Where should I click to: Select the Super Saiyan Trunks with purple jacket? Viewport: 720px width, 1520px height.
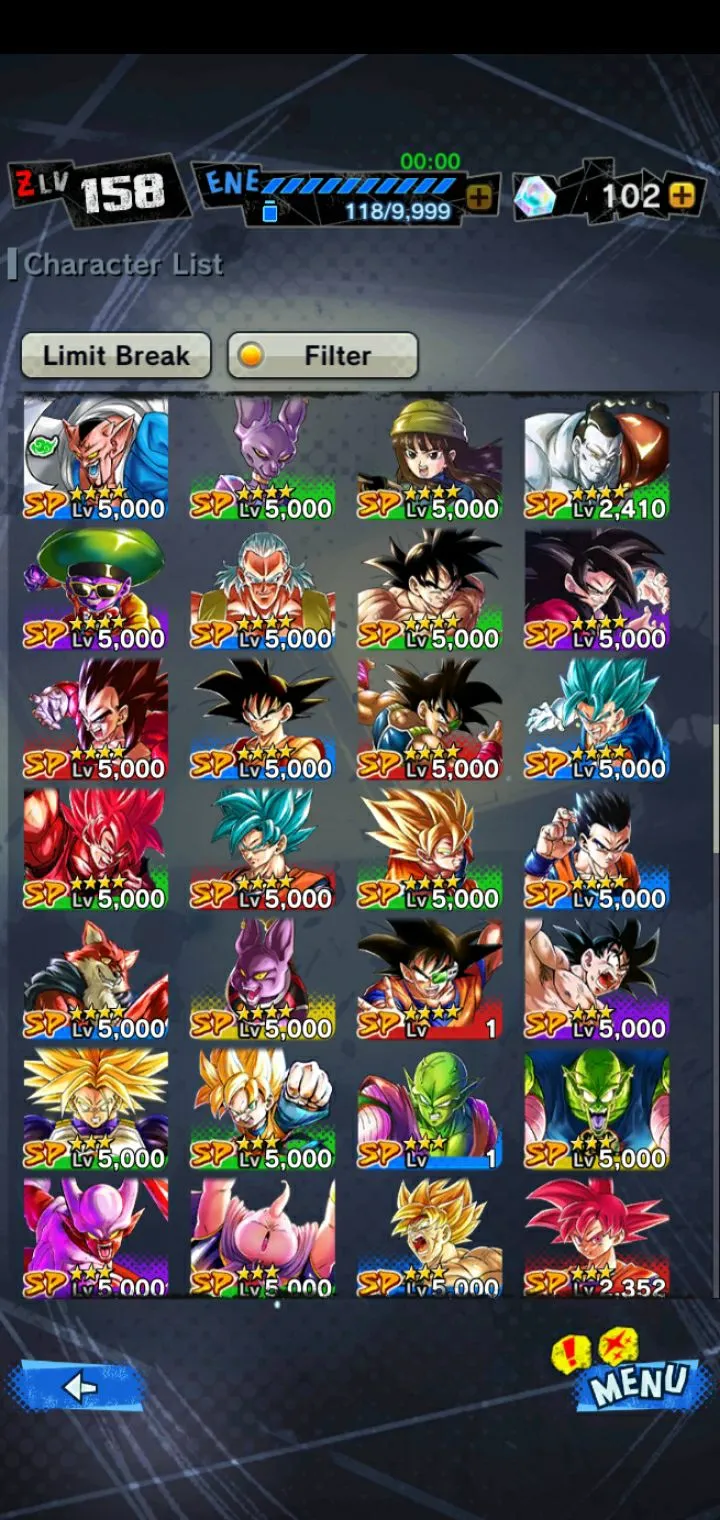point(96,1109)
